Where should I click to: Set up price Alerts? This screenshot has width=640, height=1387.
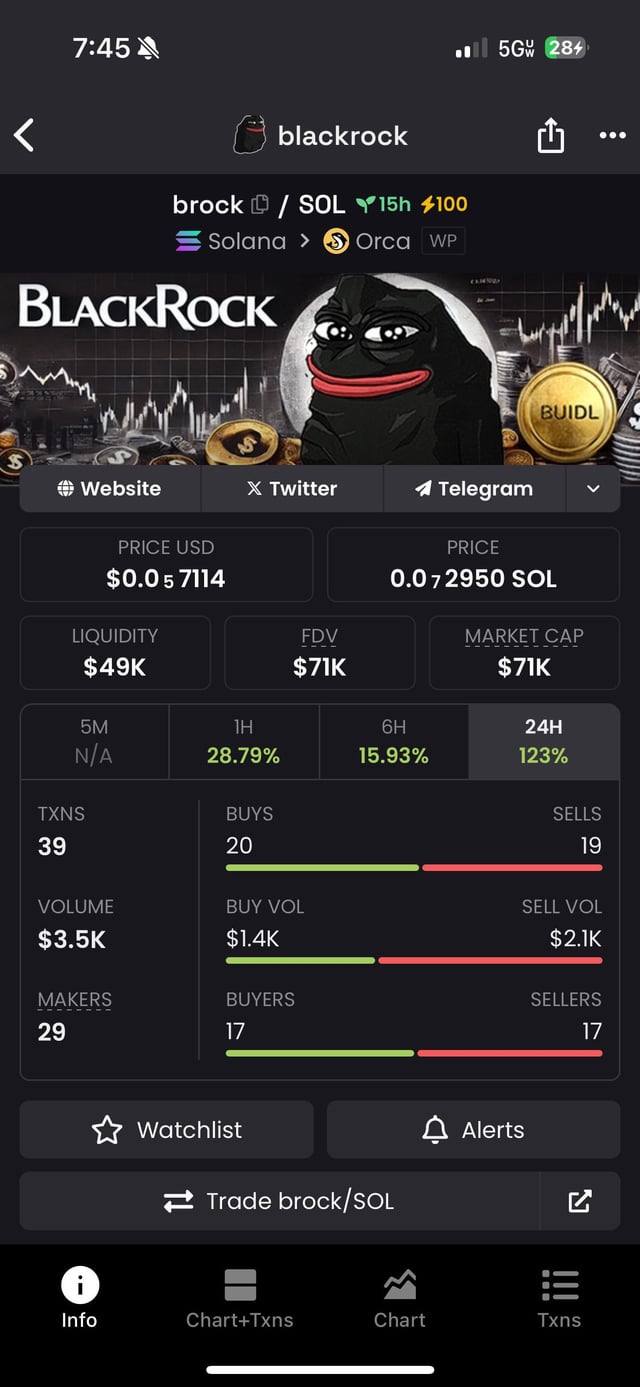(473, 1130)
